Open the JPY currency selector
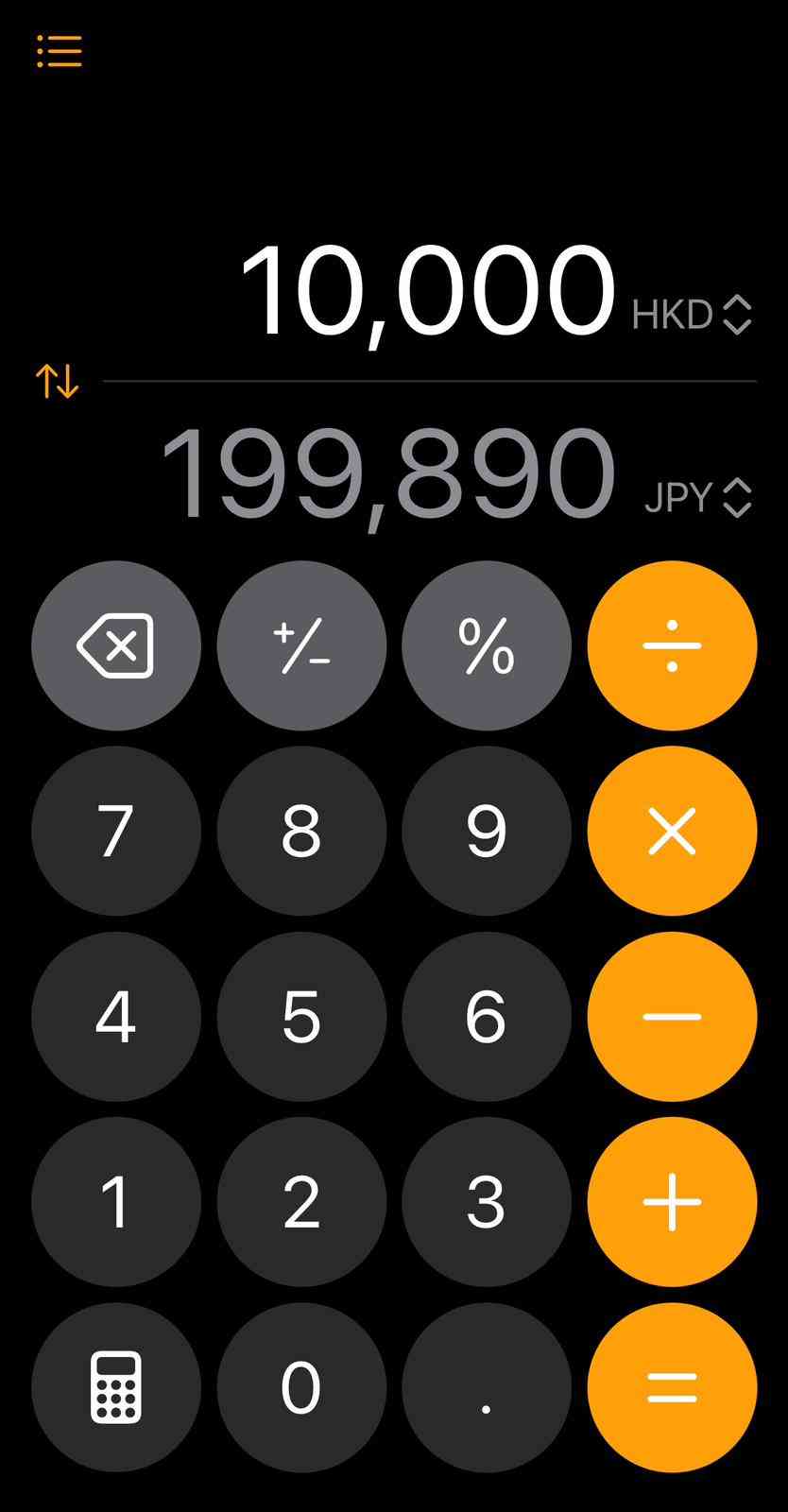 point(699,498)
